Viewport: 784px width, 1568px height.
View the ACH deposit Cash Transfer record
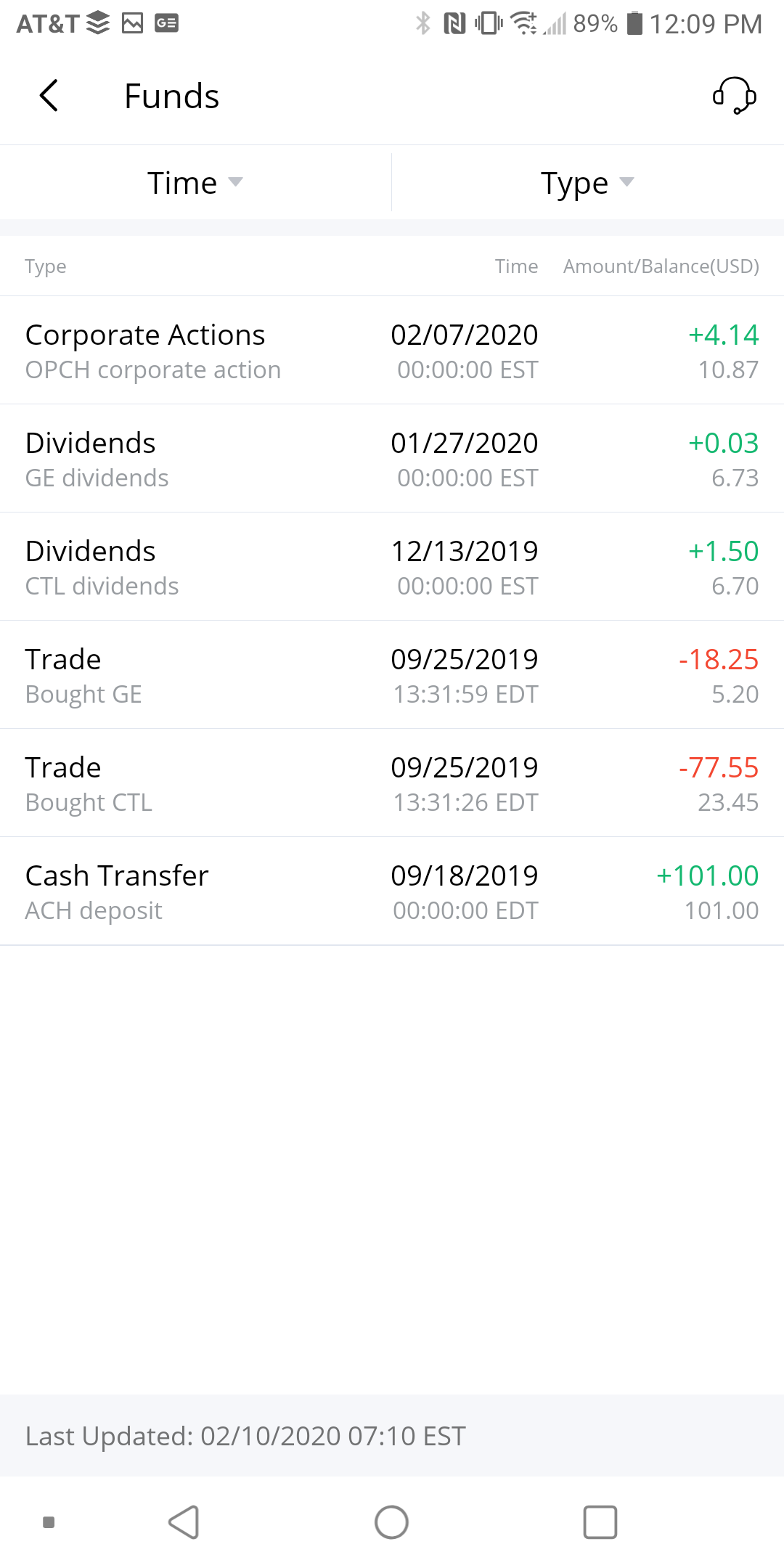pyautogui.click(x=392, y=891)
